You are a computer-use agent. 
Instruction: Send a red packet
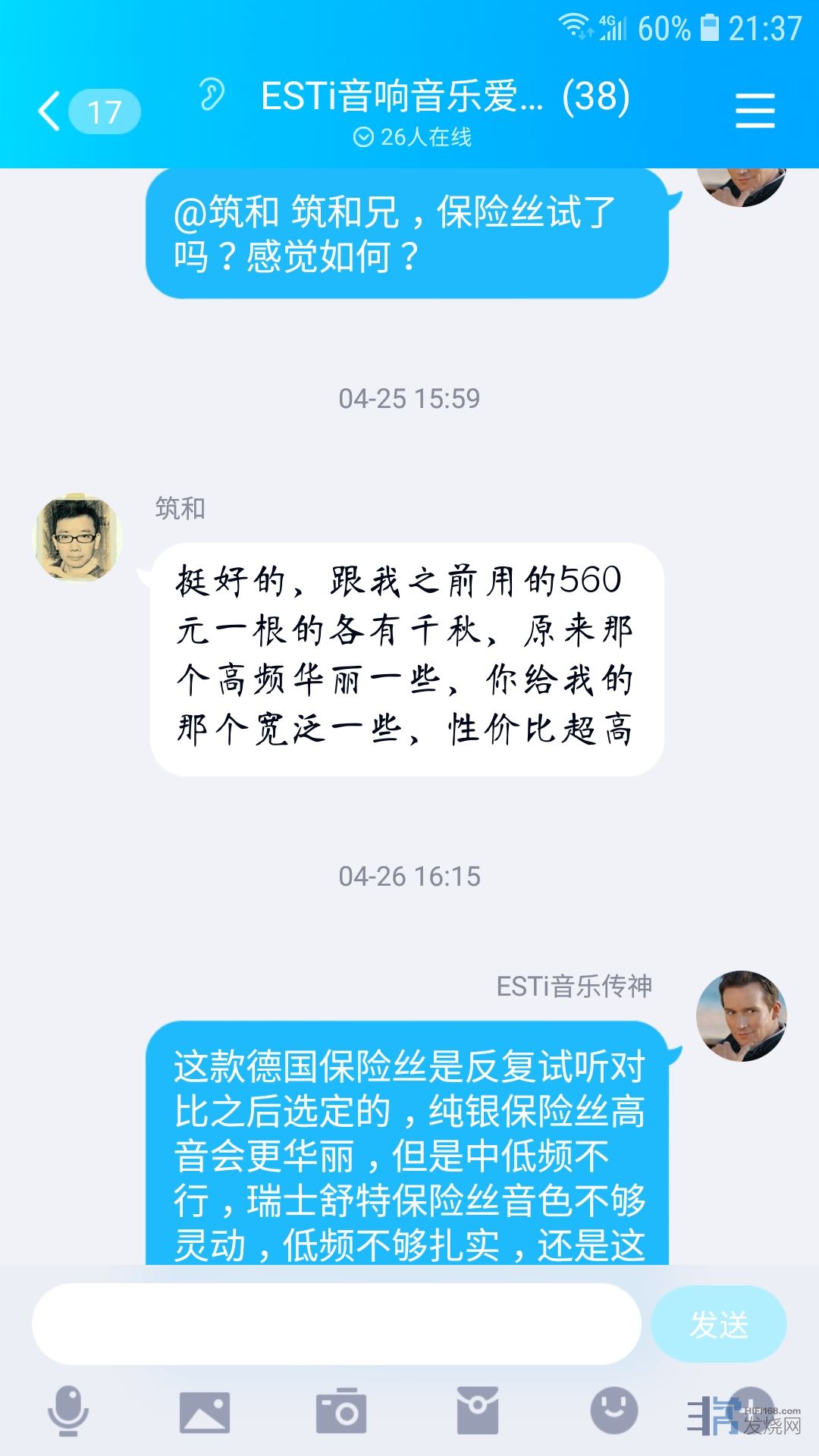click(477, 1411)
